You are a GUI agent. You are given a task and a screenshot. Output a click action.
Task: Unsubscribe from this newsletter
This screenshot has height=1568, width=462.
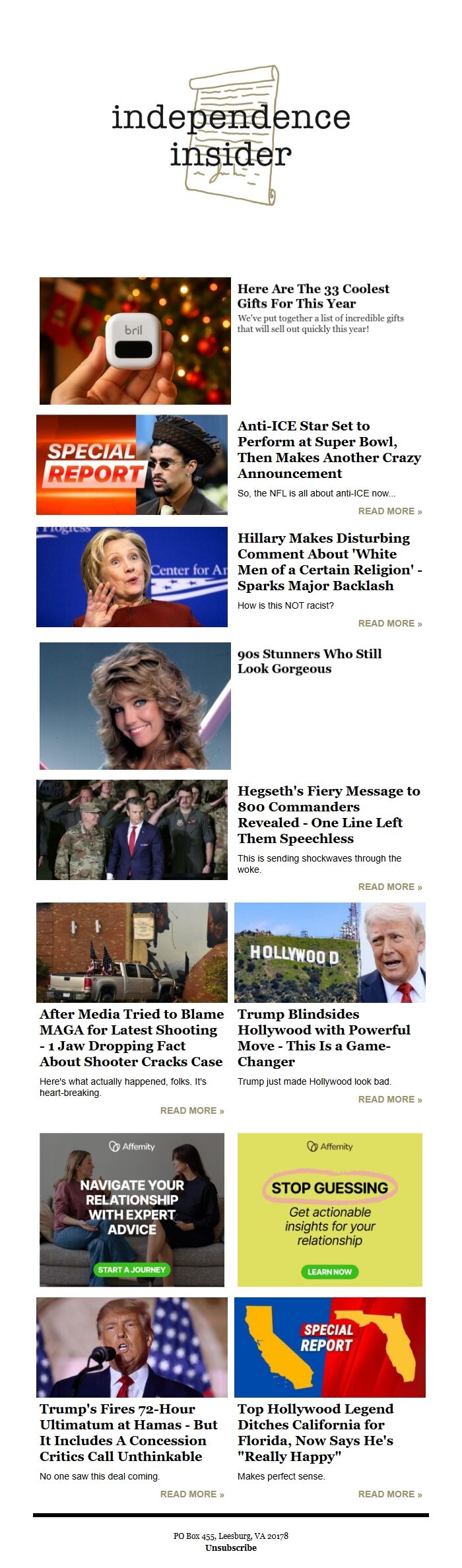tap(230, 1548)
